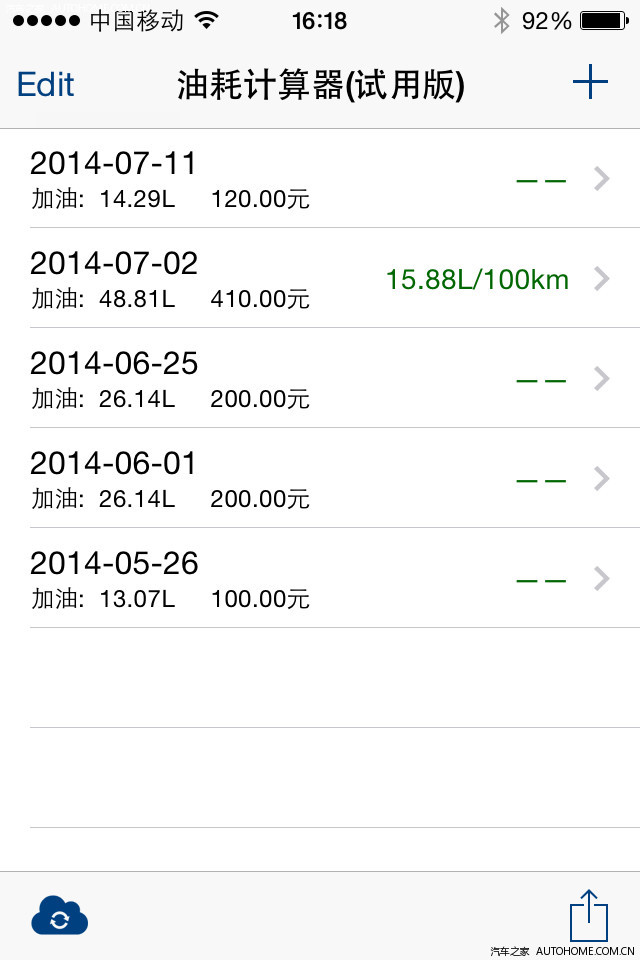Open the 2014-05-26 refuel record
640x960 pixels.
coord(320,579)
